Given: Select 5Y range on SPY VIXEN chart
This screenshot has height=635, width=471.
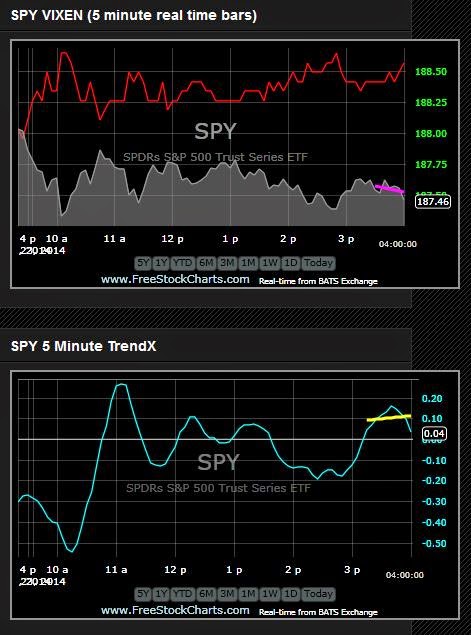Looking at the screenshot, I should pos(143,263).
